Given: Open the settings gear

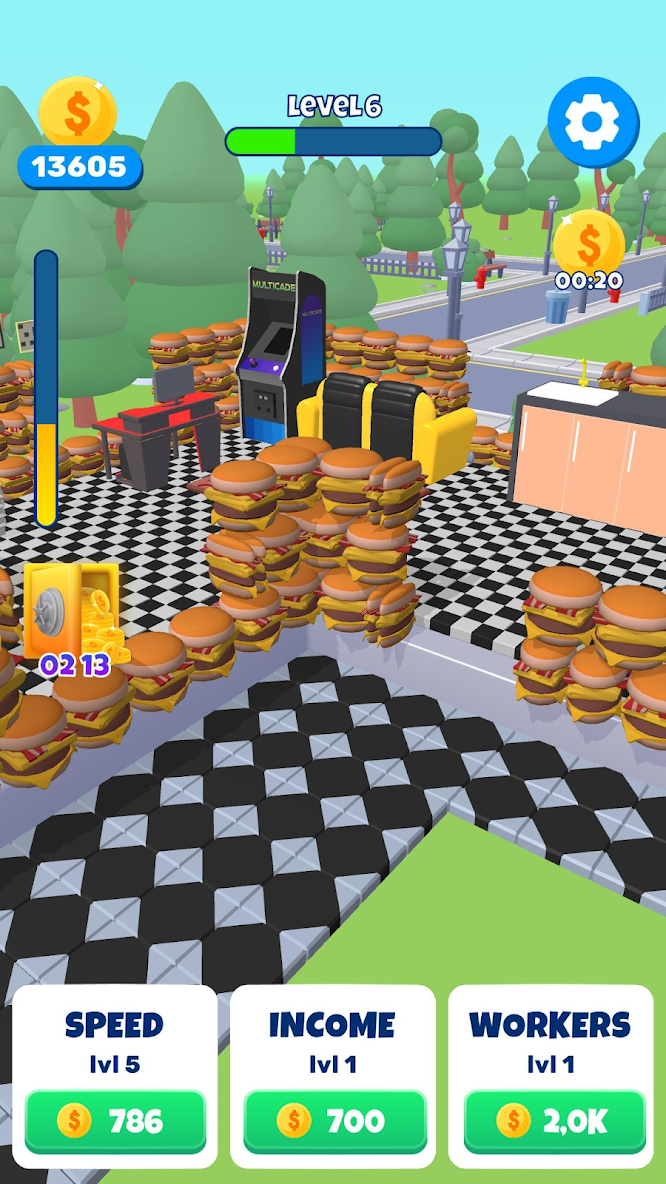Looking at the screenshot, I should coord(593,122).
